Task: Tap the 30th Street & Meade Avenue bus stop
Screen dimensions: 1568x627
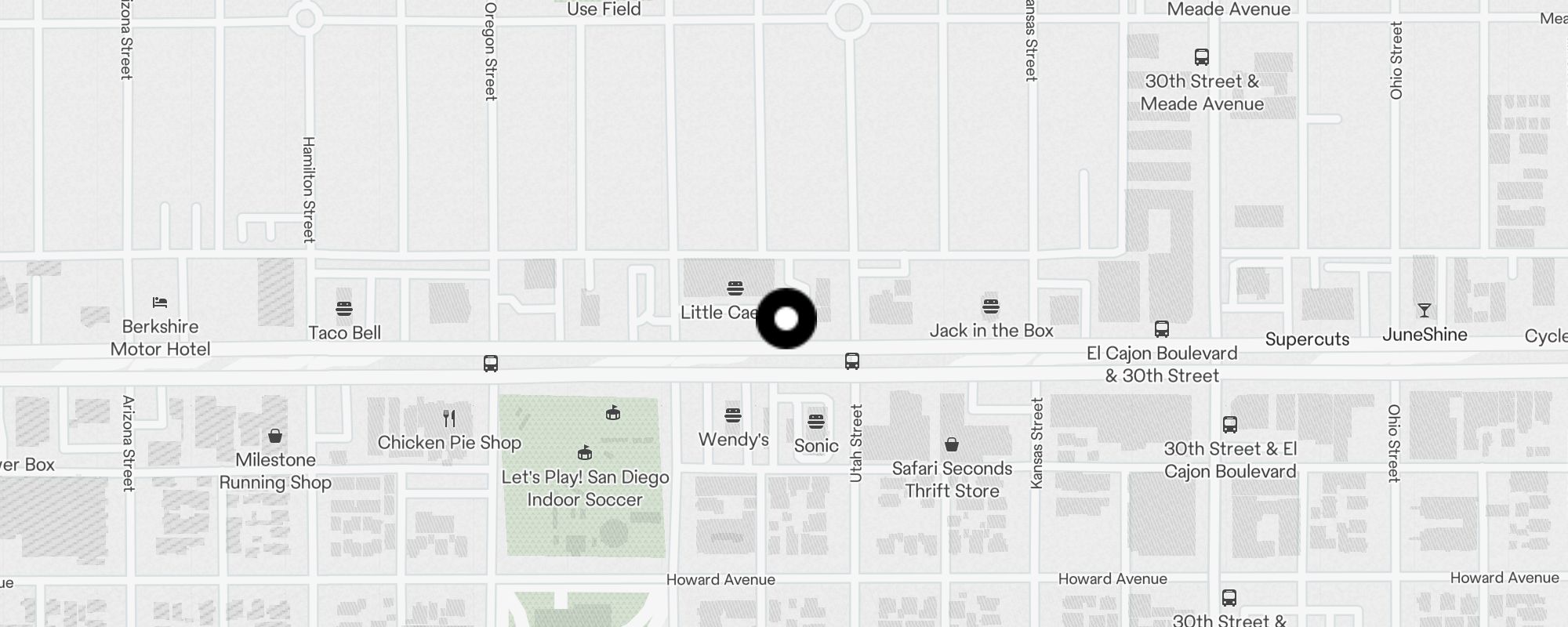Action: [1202, 57]
